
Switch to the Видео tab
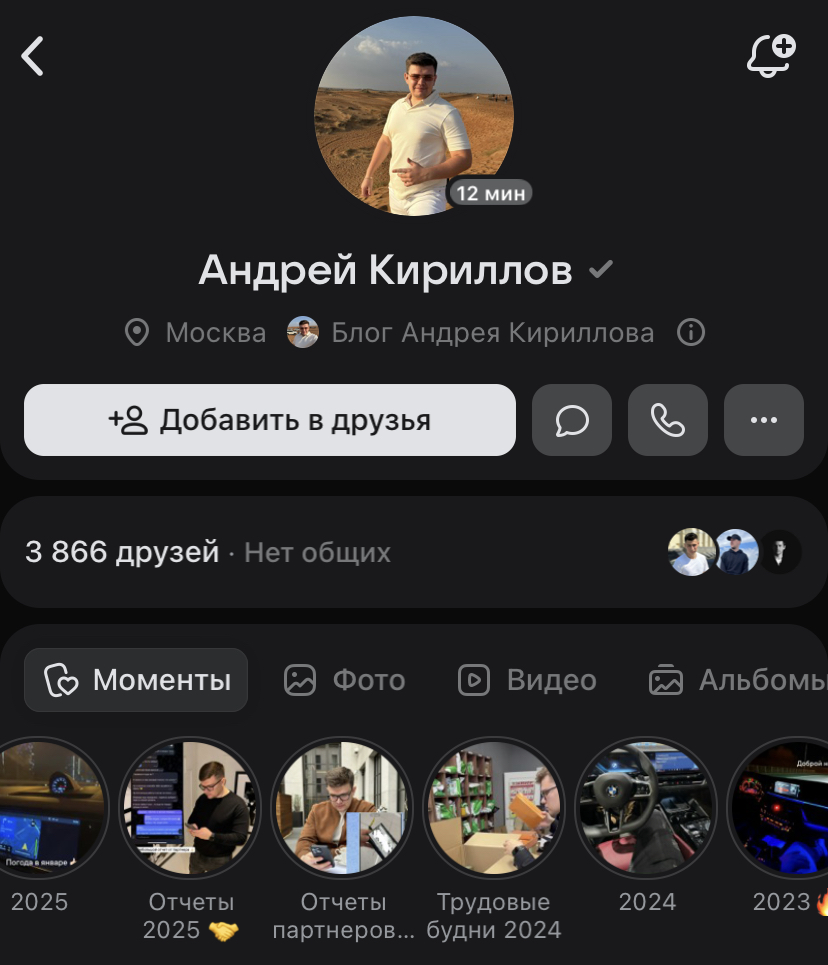(x=527, y=680)
